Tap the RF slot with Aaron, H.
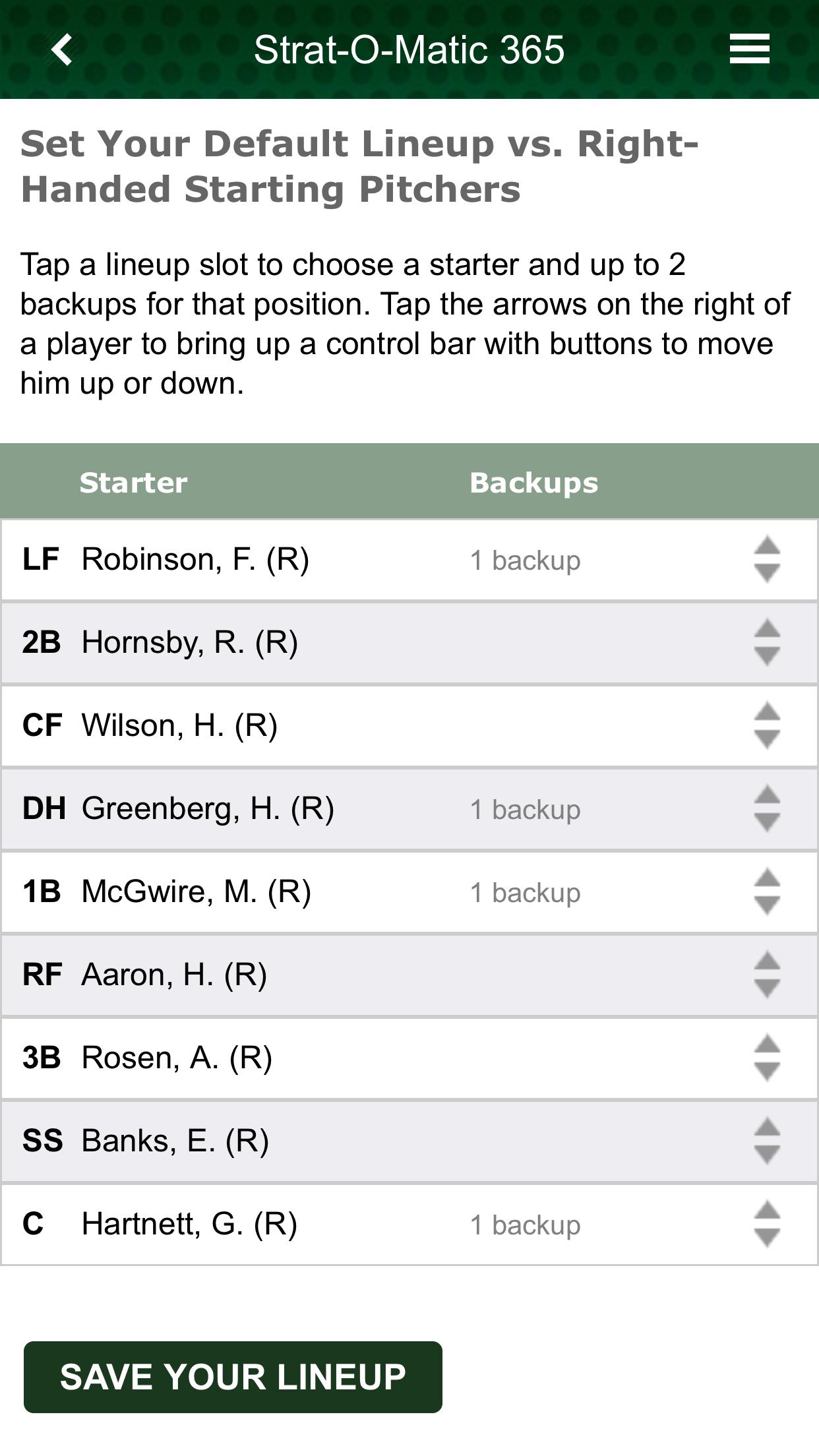 [x=174, y=975]
